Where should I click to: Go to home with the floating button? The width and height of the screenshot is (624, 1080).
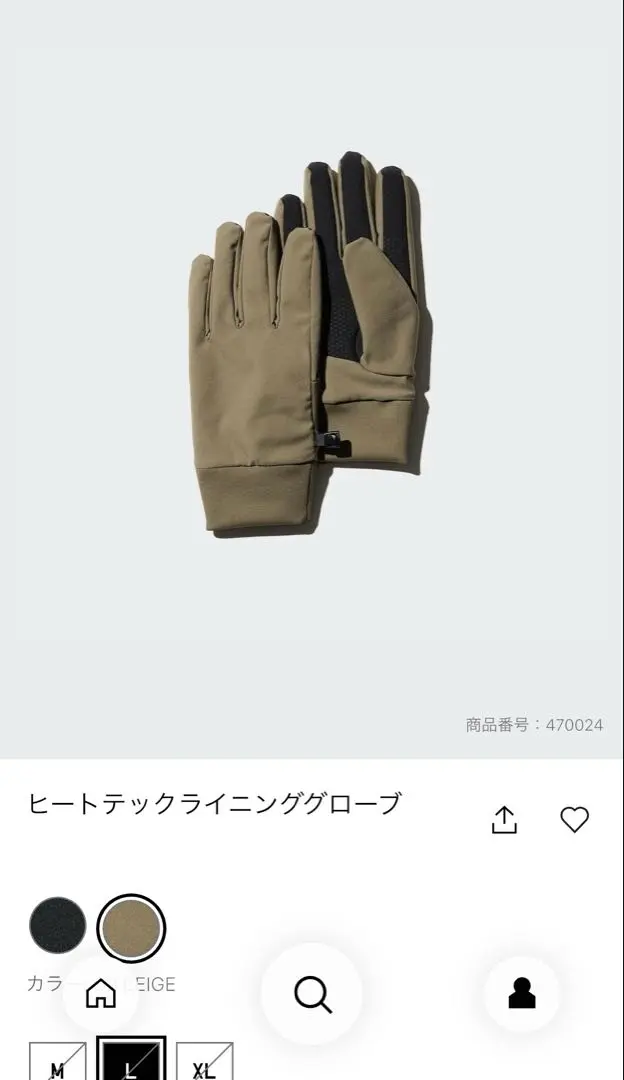click(x=101, y=993)
